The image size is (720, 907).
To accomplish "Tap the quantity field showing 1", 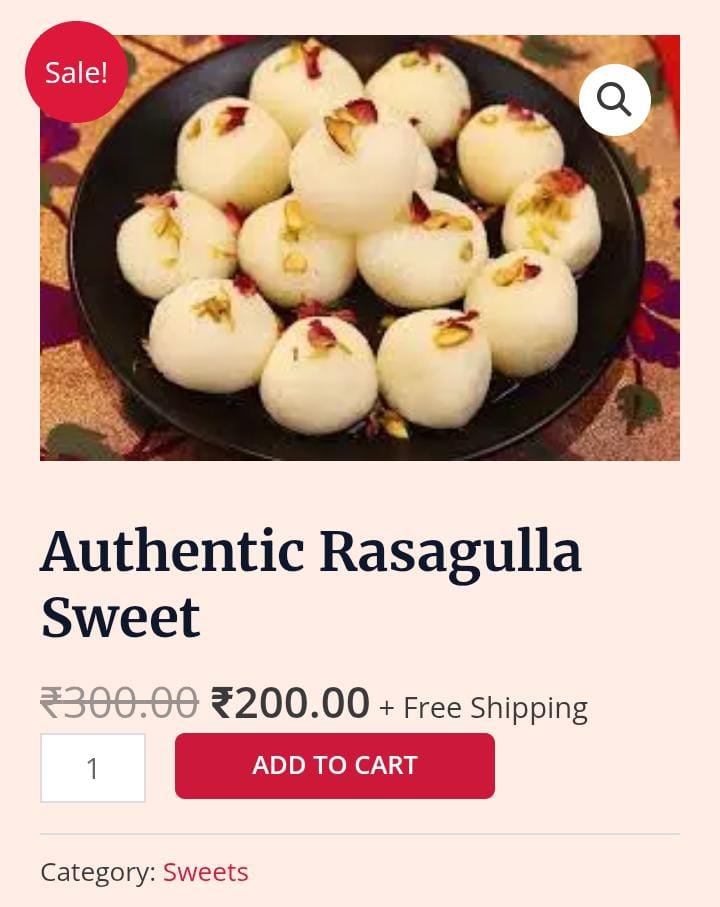I will 93,768.
